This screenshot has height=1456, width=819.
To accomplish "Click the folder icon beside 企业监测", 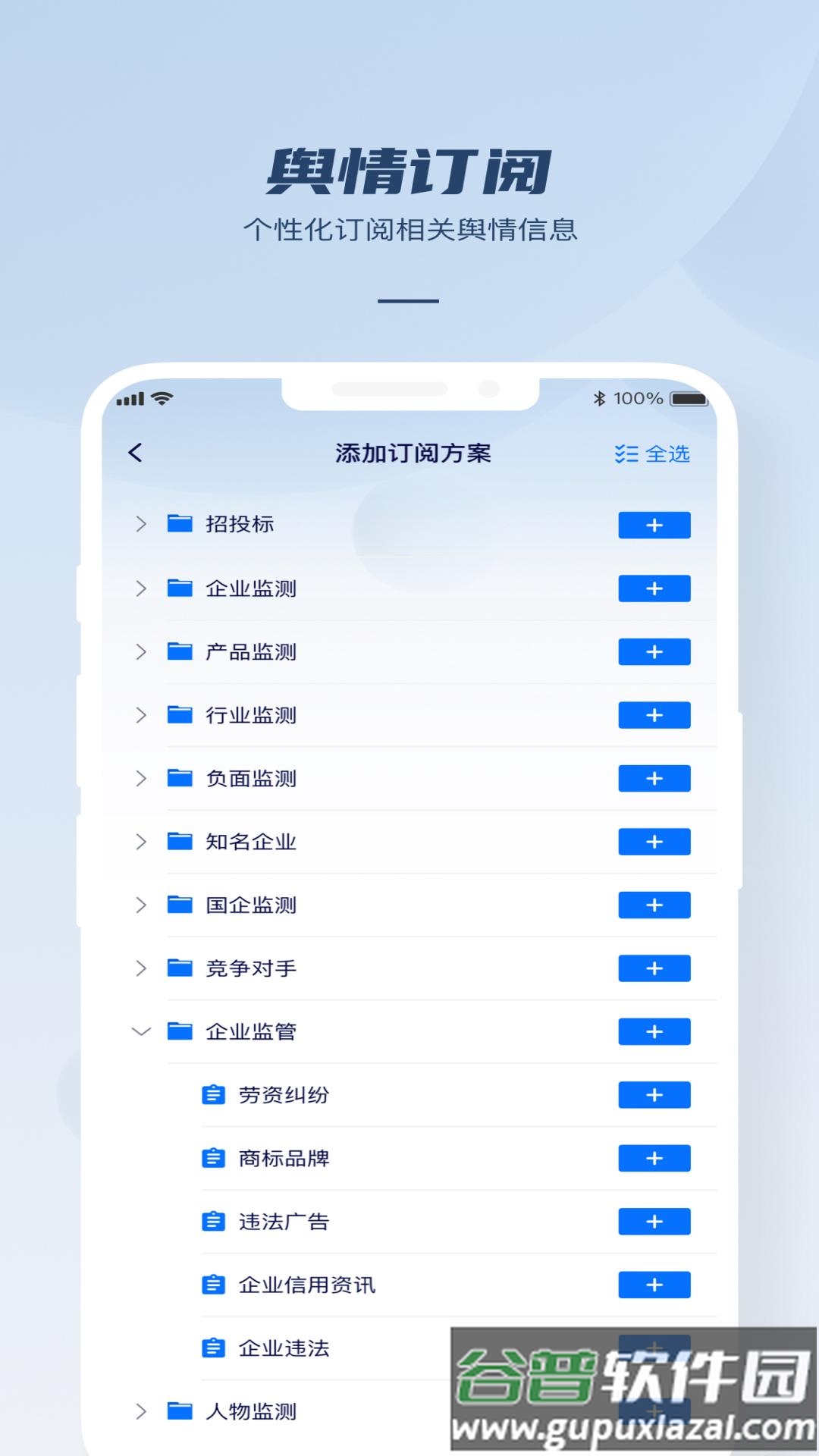I will [181, 588].
